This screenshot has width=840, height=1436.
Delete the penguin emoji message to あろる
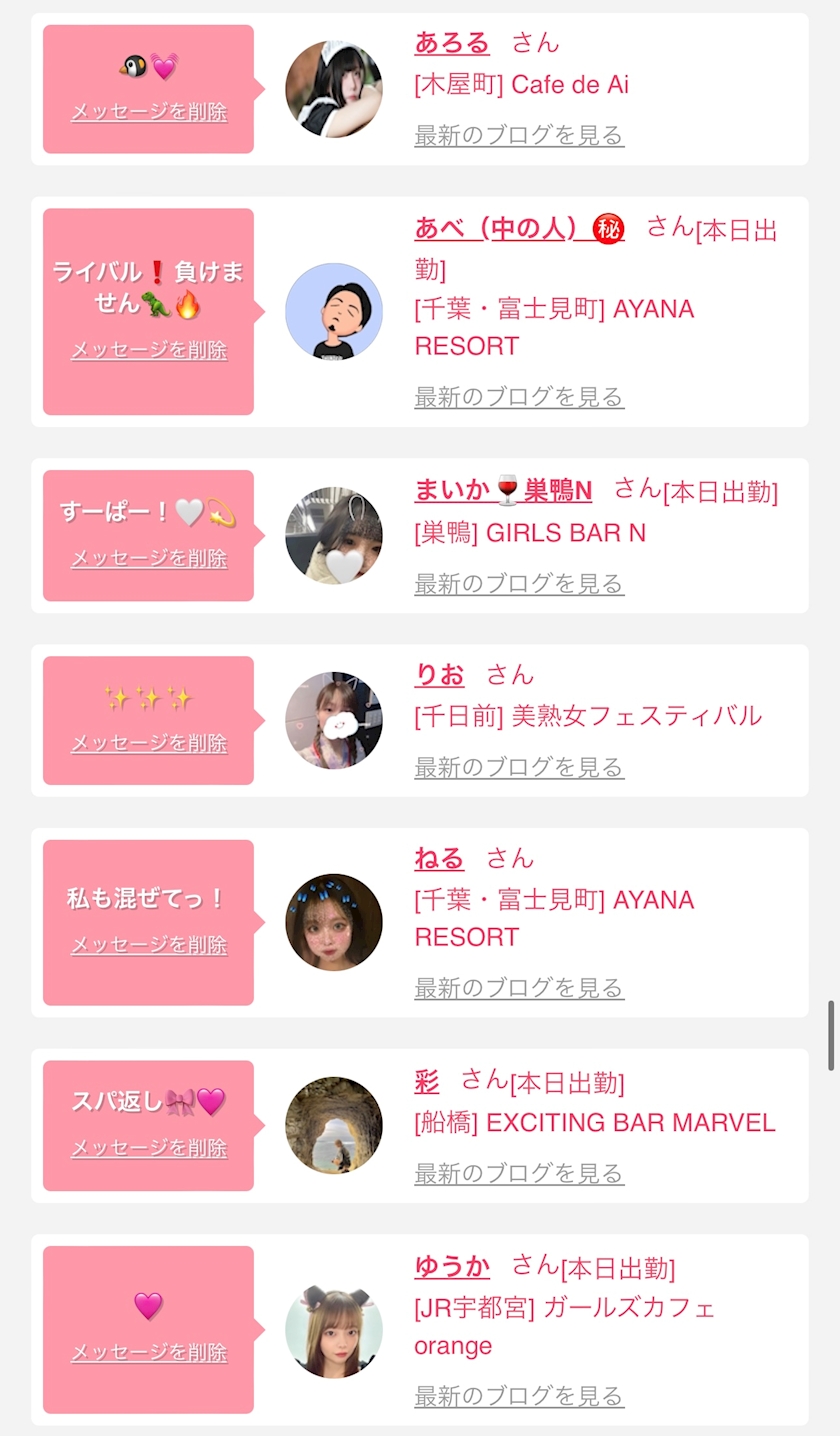pyautogui.click(x=149, y=112)
